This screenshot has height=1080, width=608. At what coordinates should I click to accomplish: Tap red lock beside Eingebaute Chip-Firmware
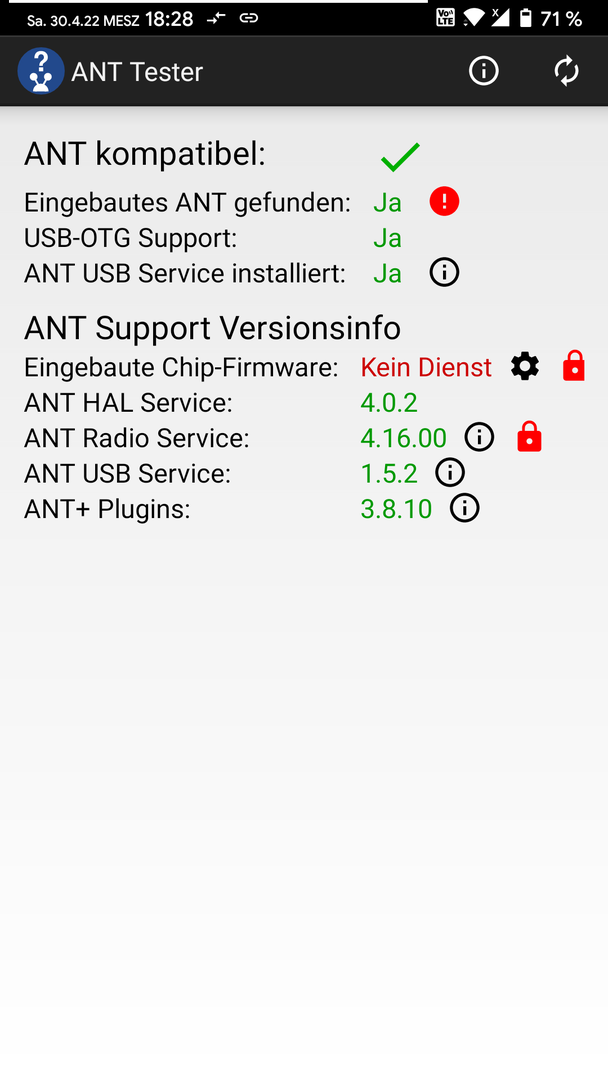[x=574, y=366]
